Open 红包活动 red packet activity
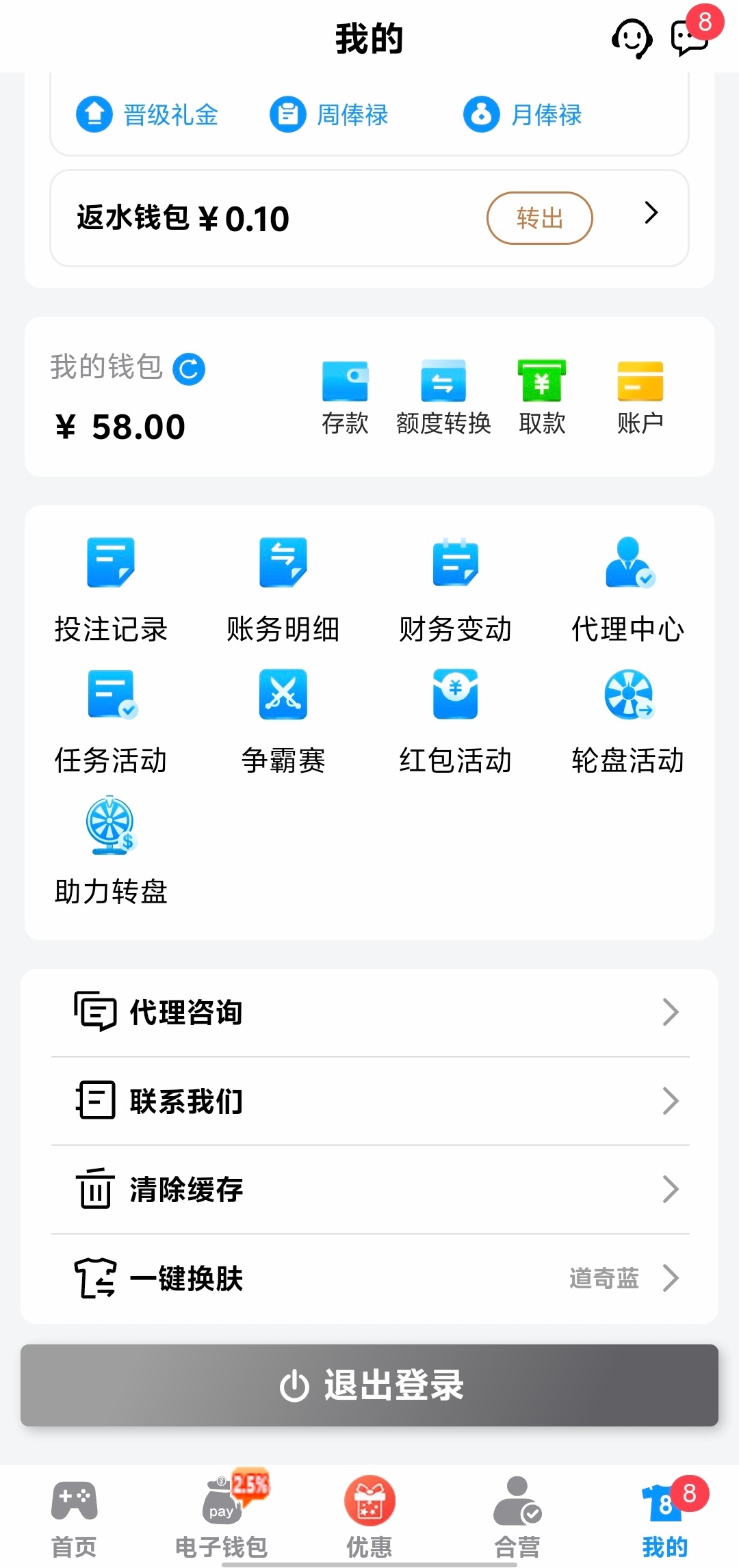 (456, 721)
